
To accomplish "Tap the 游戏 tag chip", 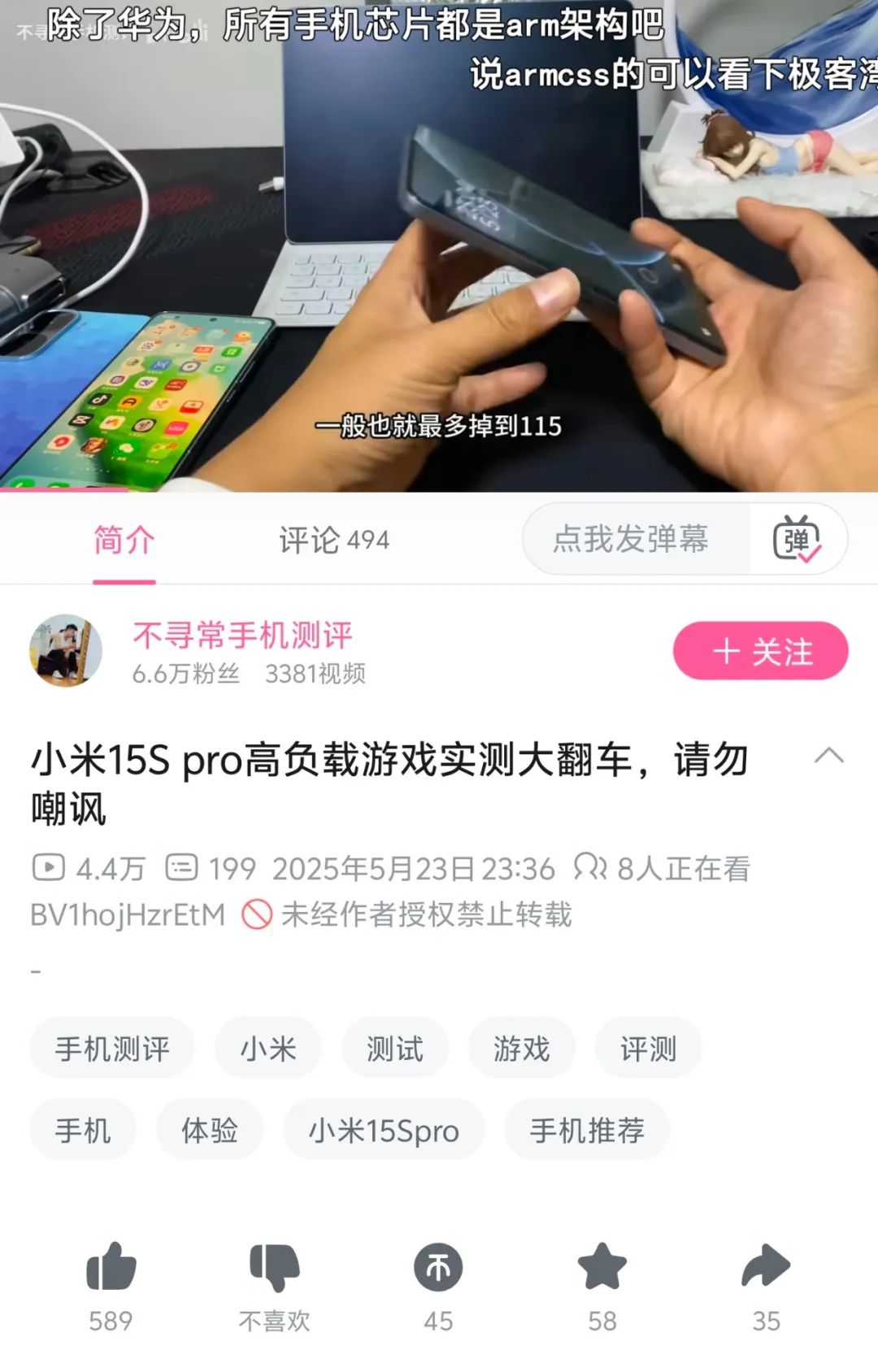I will 522,1049.
